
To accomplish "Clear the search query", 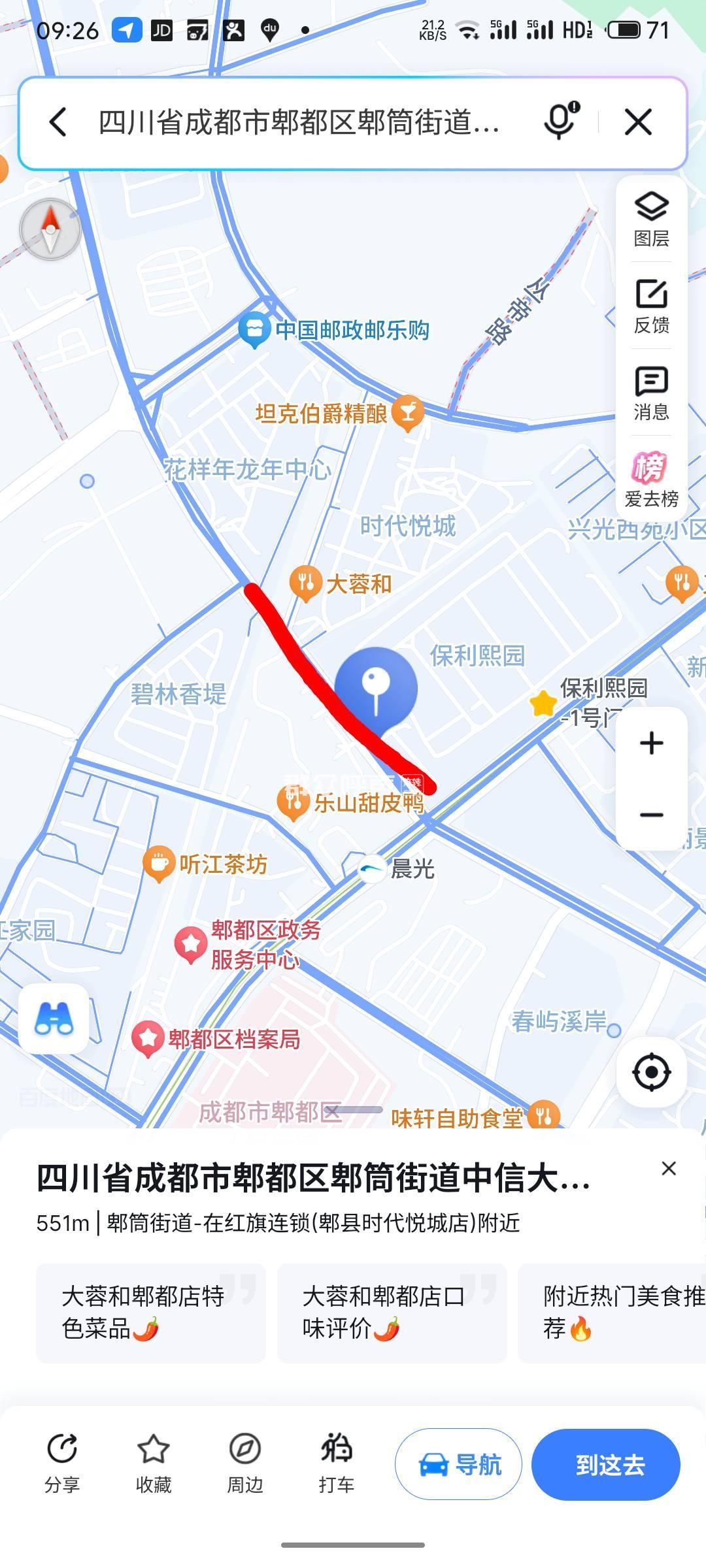I will 638,122.
